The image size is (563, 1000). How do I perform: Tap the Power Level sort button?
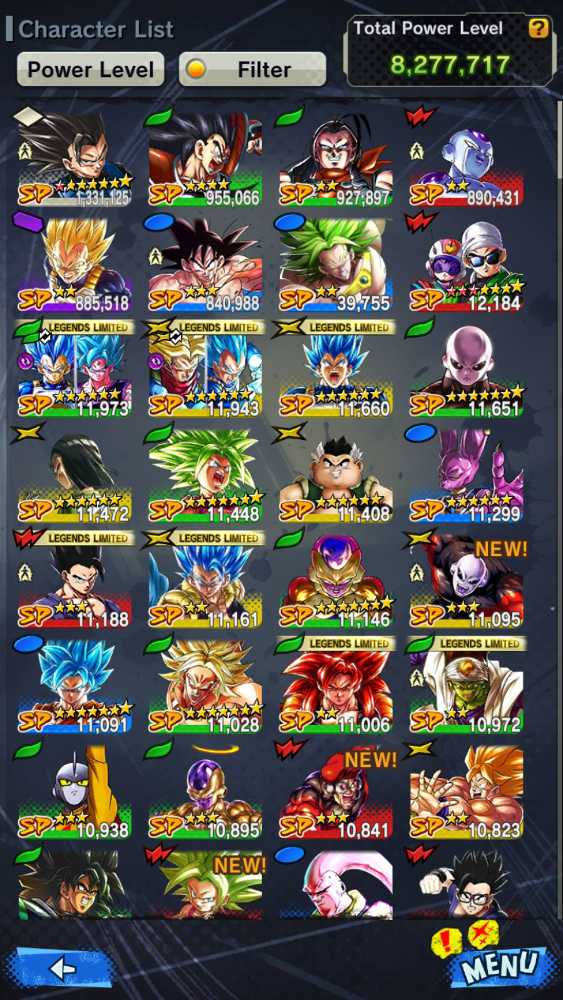[91, 69]
